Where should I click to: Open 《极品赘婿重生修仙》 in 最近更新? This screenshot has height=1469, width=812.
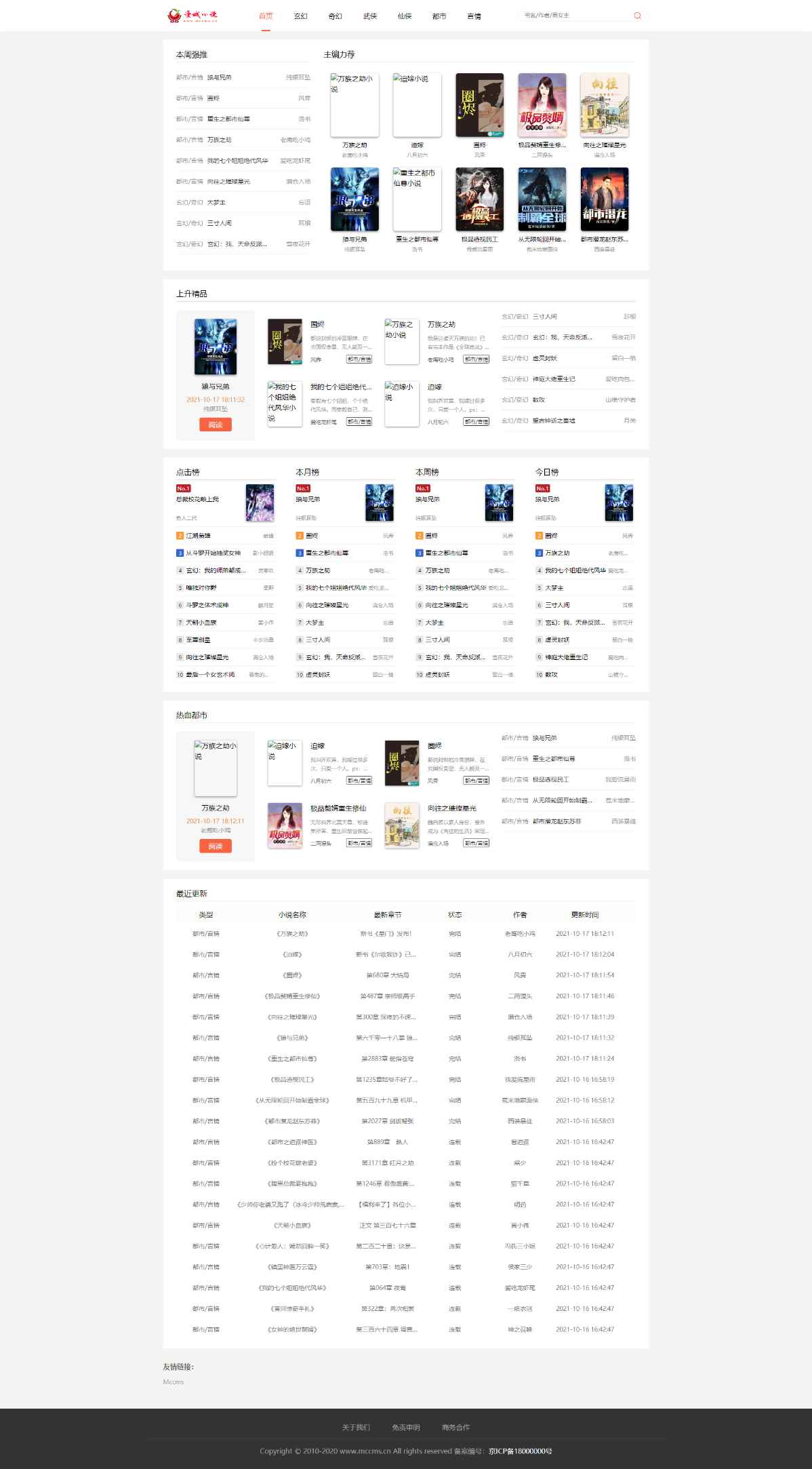[292, 996]
